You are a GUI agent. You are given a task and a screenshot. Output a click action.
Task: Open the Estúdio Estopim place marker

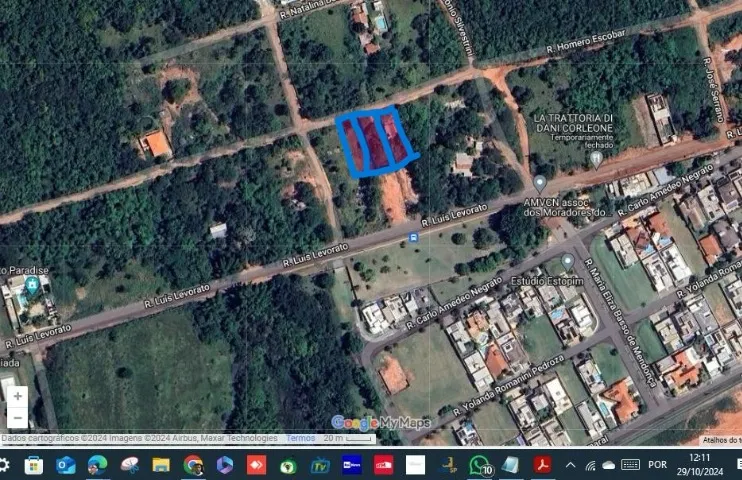(x=567, y=262)
